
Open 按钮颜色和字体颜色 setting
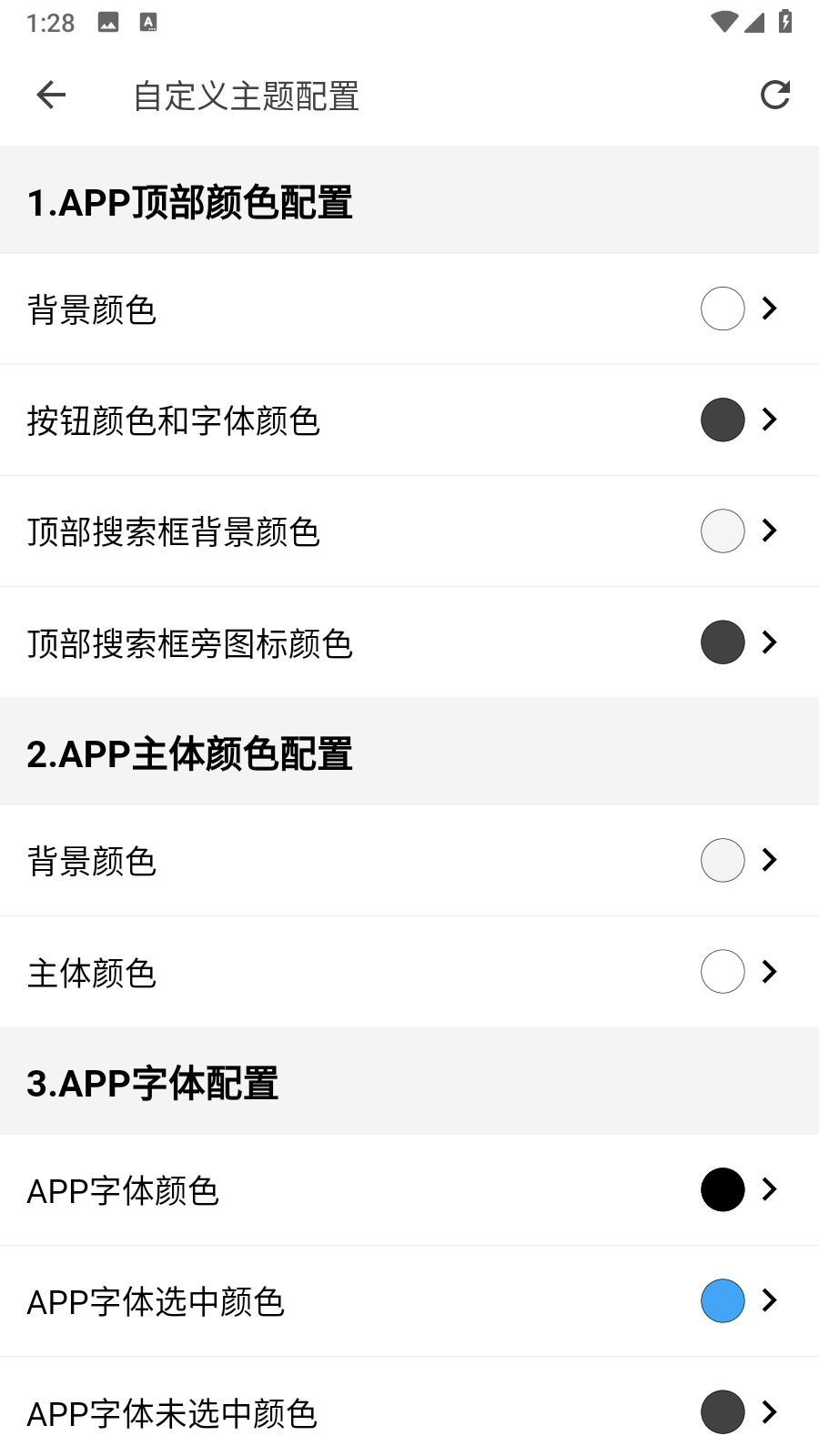pos(409,420)
